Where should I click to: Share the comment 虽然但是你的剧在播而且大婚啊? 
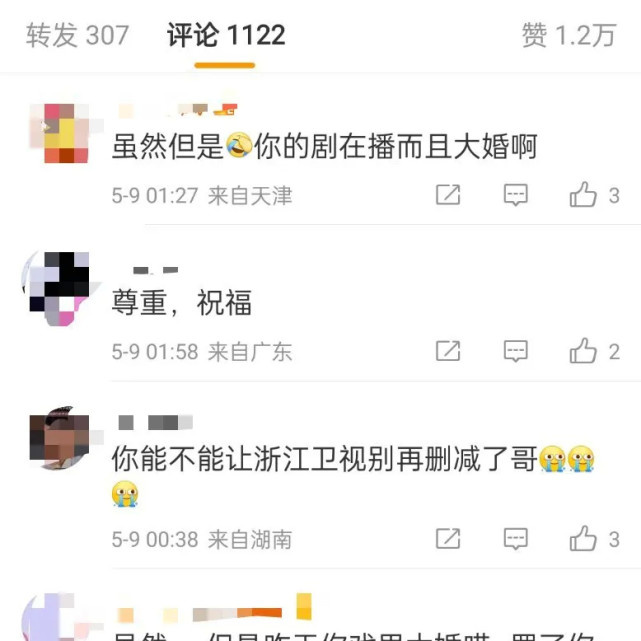pos(448,195)
